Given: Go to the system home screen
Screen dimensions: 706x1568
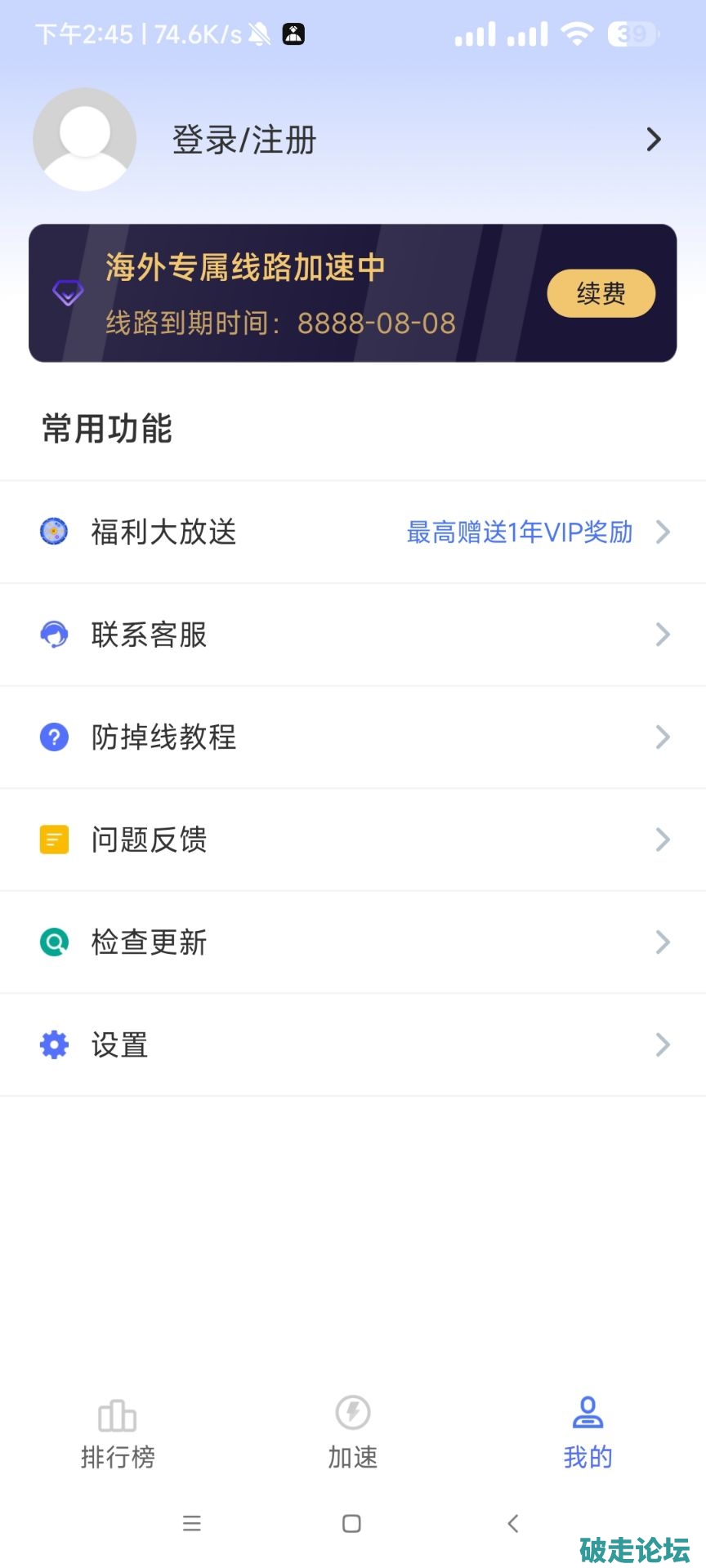Looking at the screenshot, I should tap(351, 1524).
